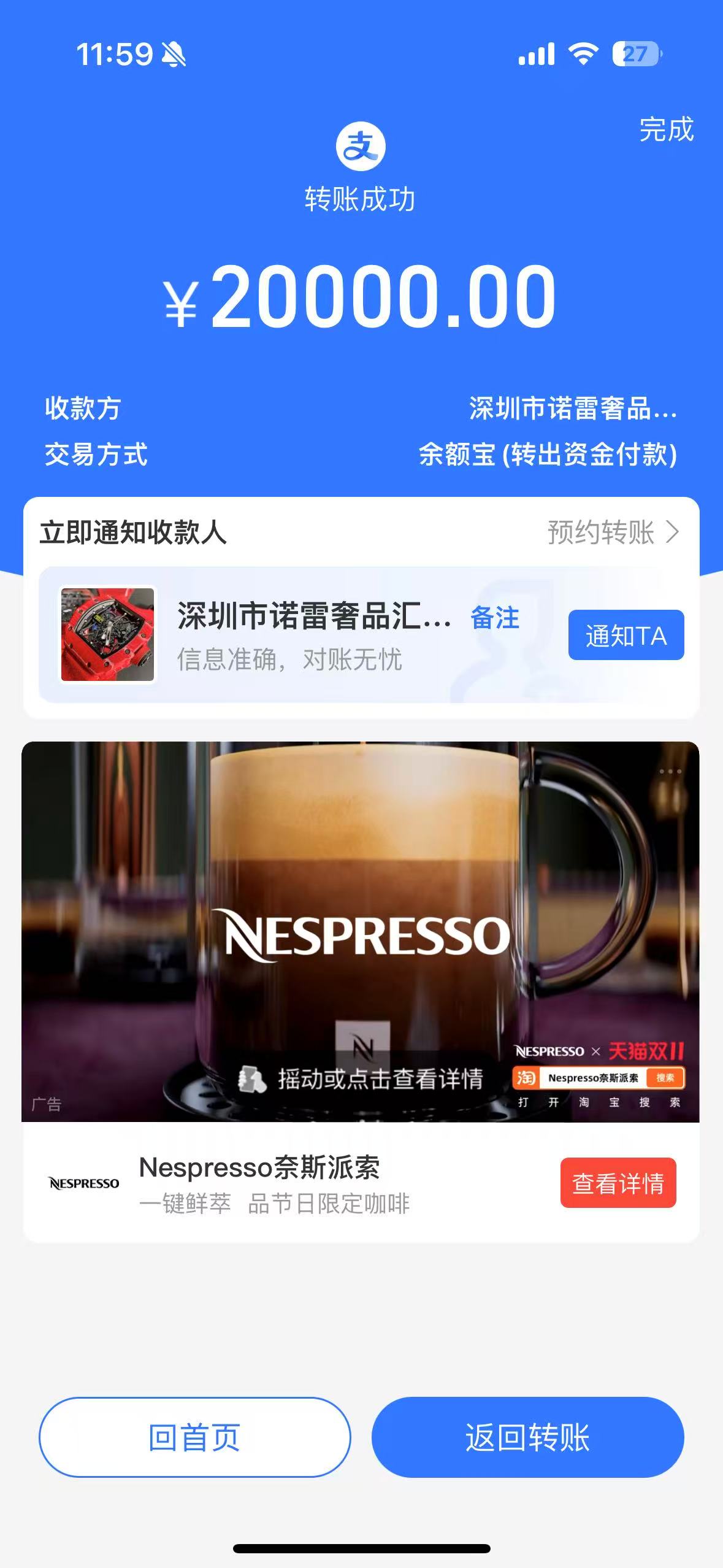Open the ad's three-dot options

(x=670, y=771)
